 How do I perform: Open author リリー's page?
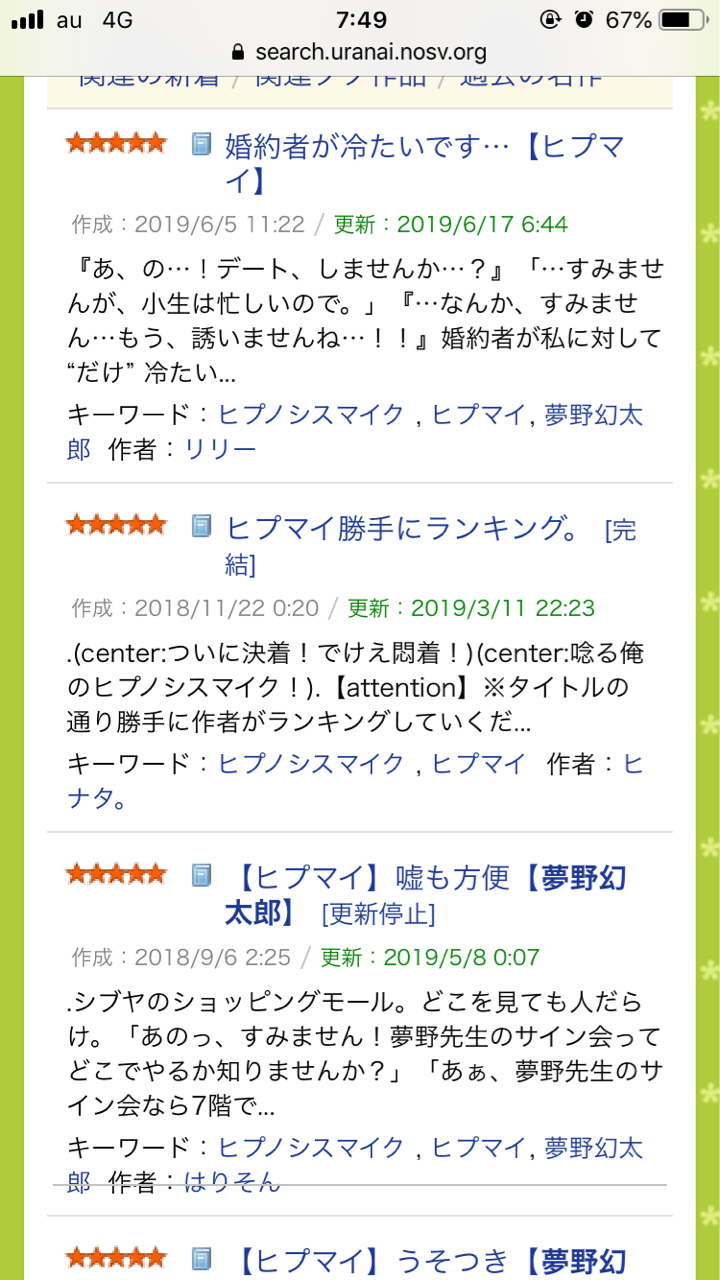(x=220, y=449)
